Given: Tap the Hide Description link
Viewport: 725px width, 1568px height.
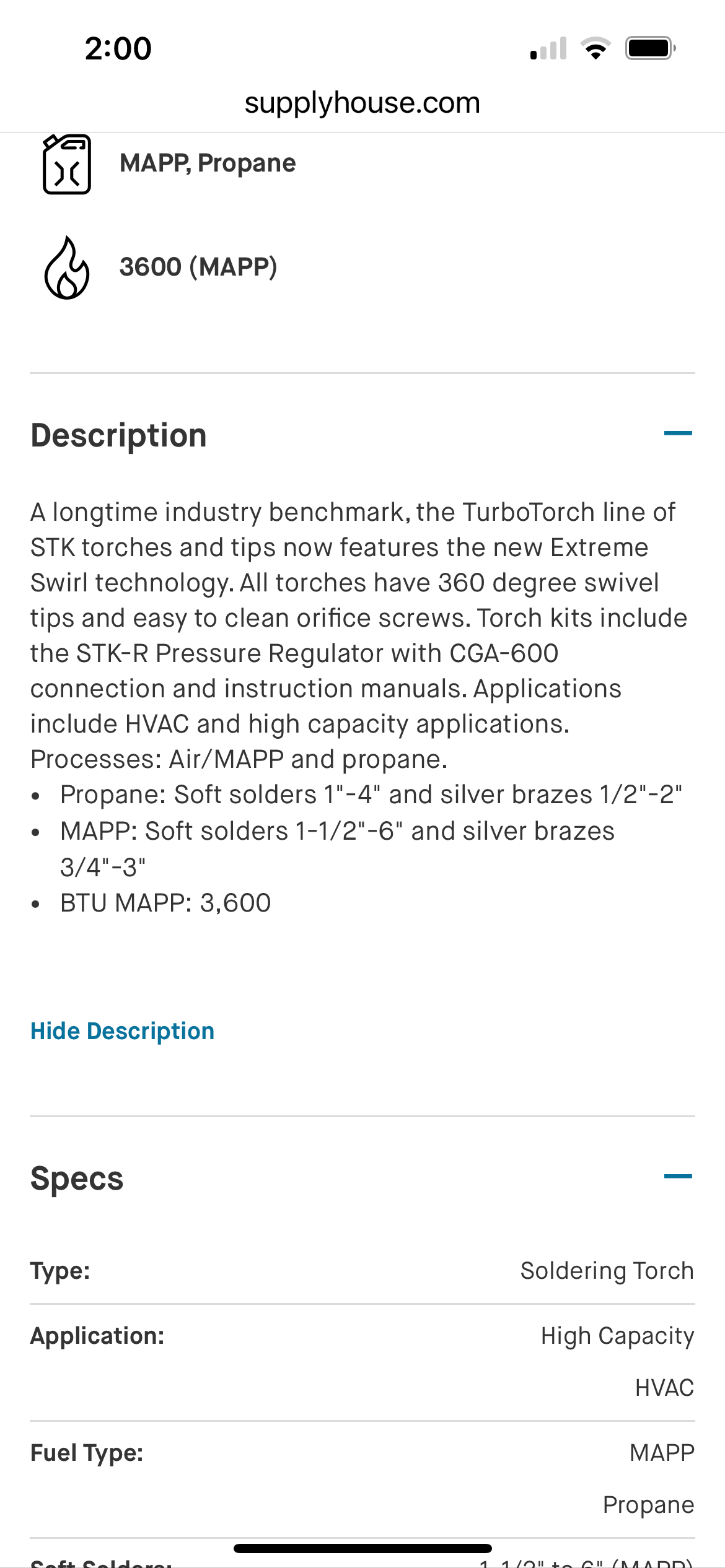Looking at the screenshot, I should pyautogui.click(x=123, y=1031).
